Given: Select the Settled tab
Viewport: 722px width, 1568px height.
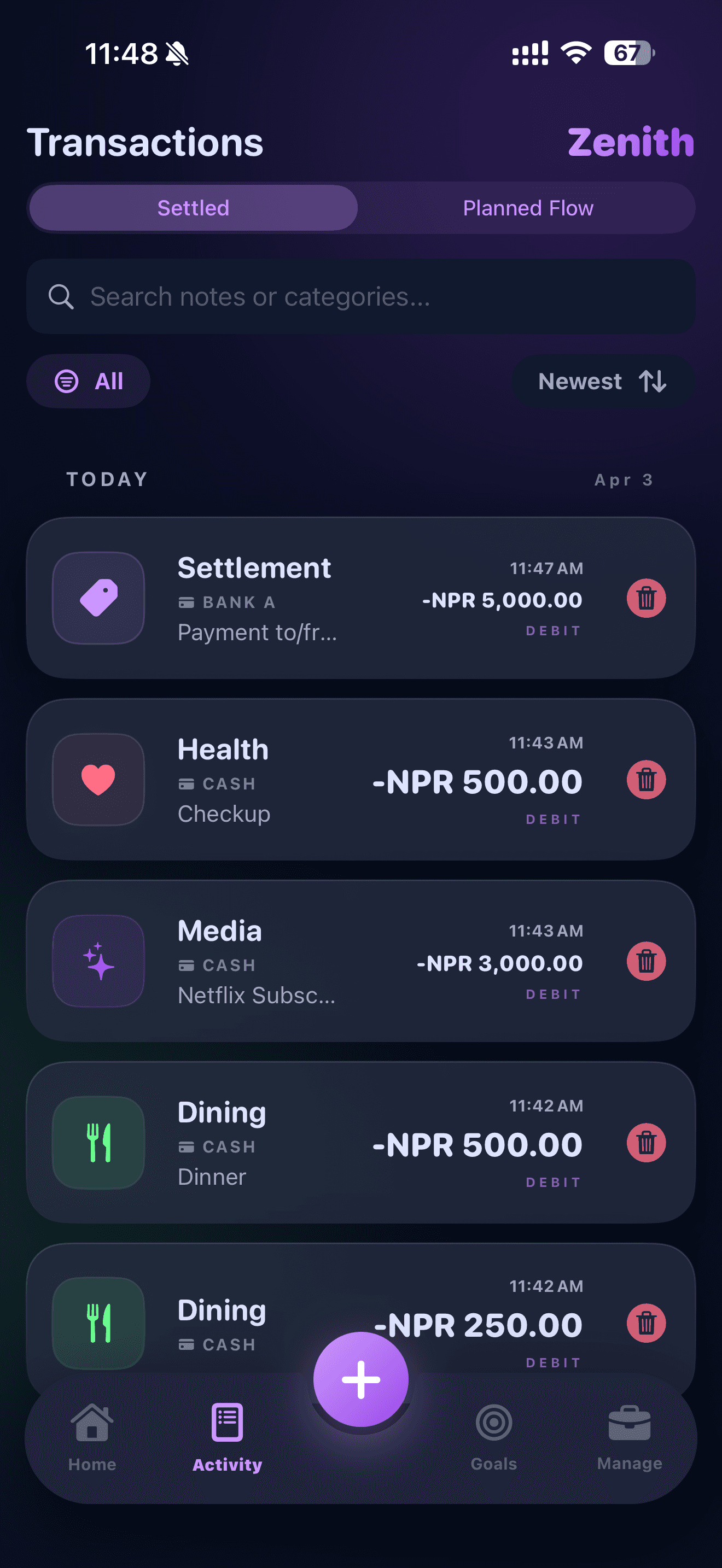Looking at the screenshot, I should [x=193, y=208].
